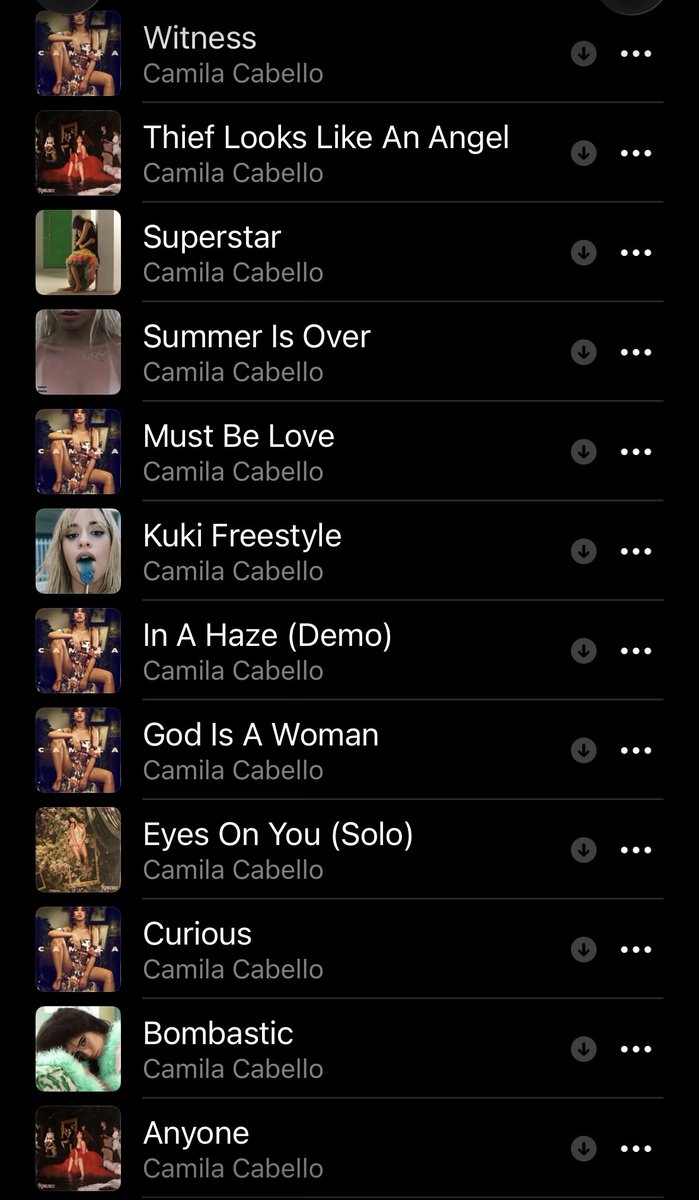Tap the download icon next to Summer Is Over
This screenshot has width=699, height=1200.
583,352
